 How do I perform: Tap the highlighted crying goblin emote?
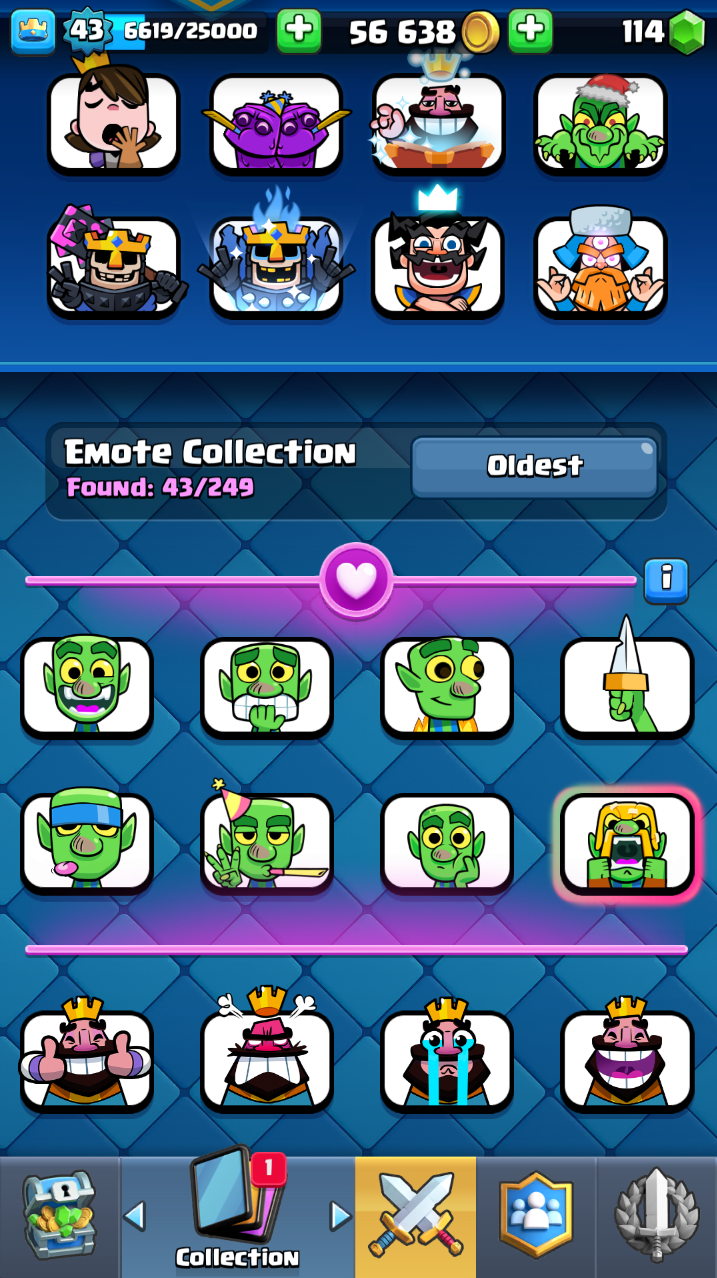point(627,842)
